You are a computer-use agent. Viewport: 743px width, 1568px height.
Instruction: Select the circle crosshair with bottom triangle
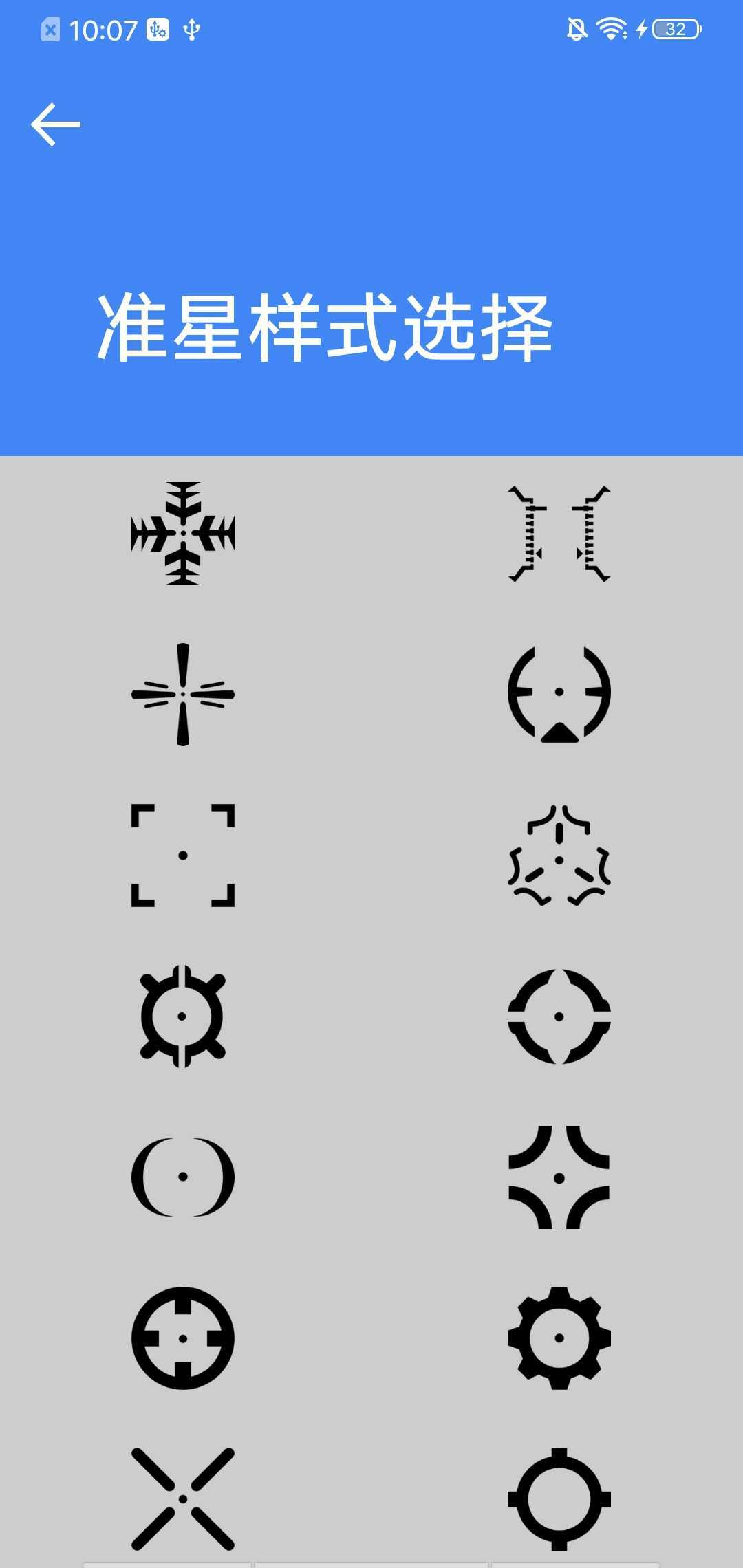pyautogui.click(x=559, y=695)
